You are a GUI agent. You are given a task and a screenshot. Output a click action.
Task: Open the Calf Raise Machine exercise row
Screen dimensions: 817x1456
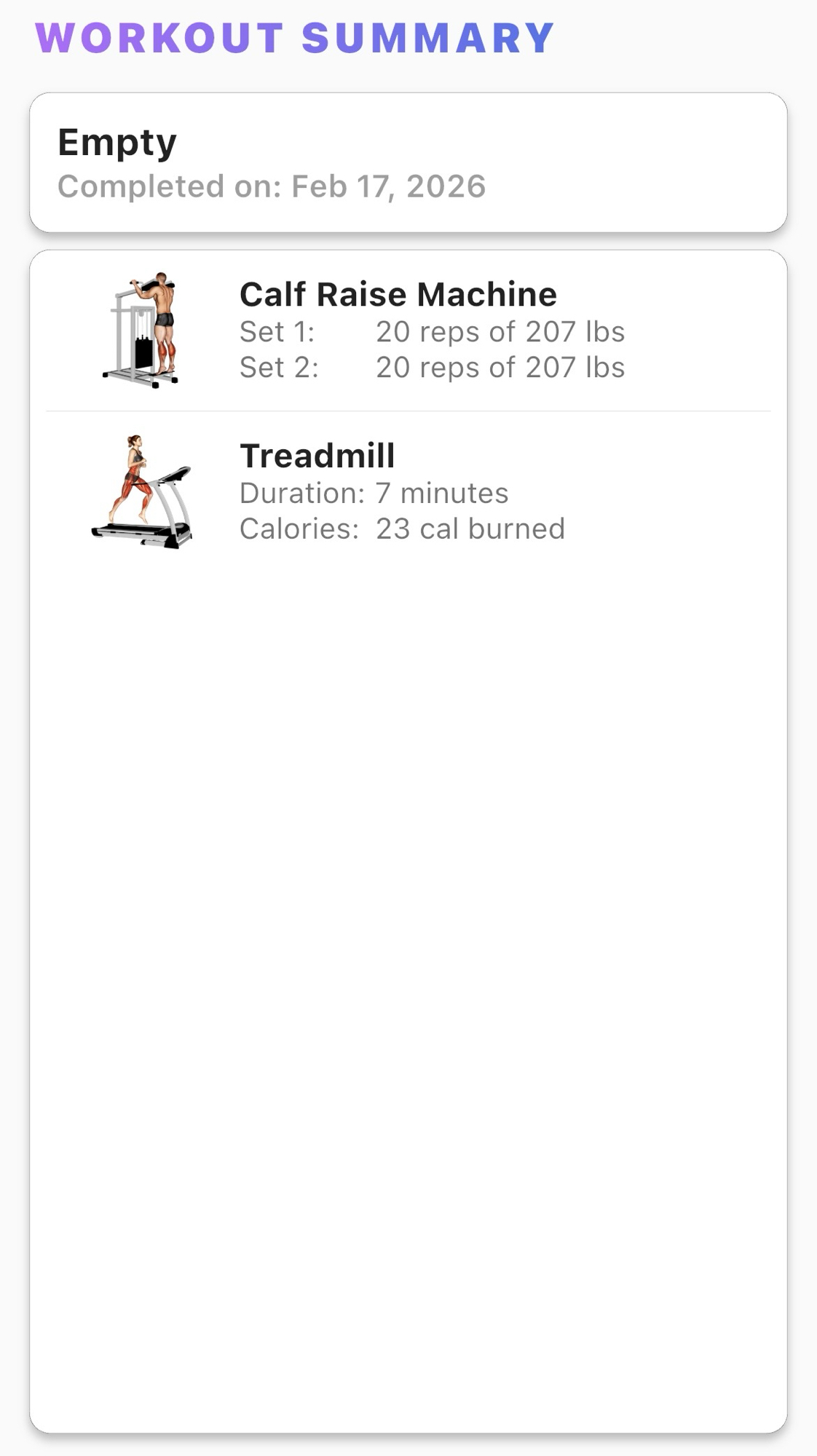point(408,331)
